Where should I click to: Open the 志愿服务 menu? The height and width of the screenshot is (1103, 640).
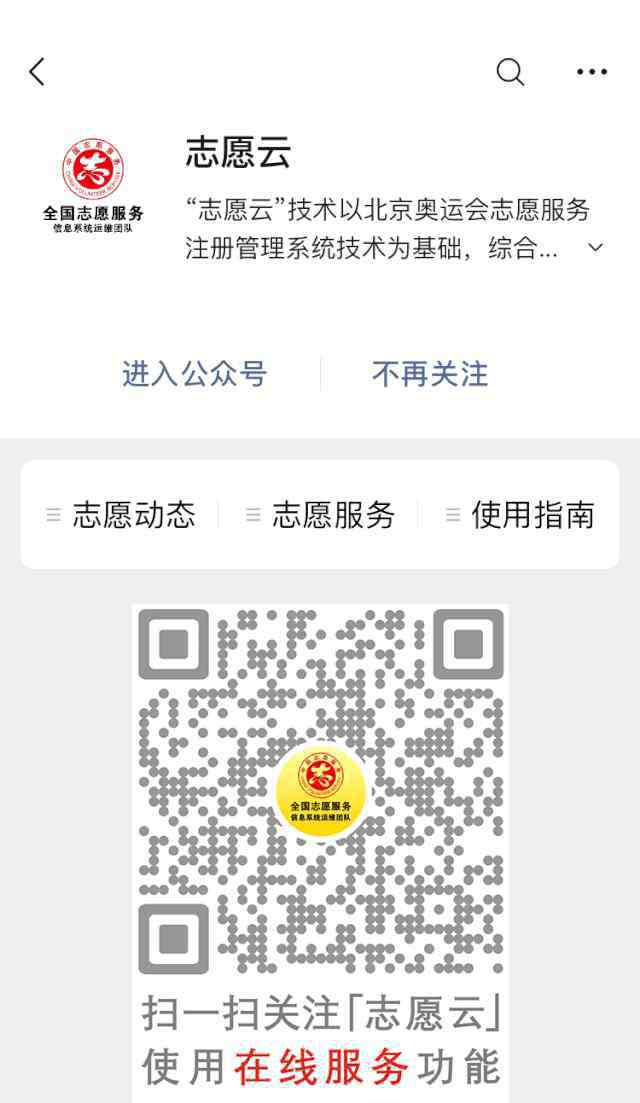click(321, 515)
